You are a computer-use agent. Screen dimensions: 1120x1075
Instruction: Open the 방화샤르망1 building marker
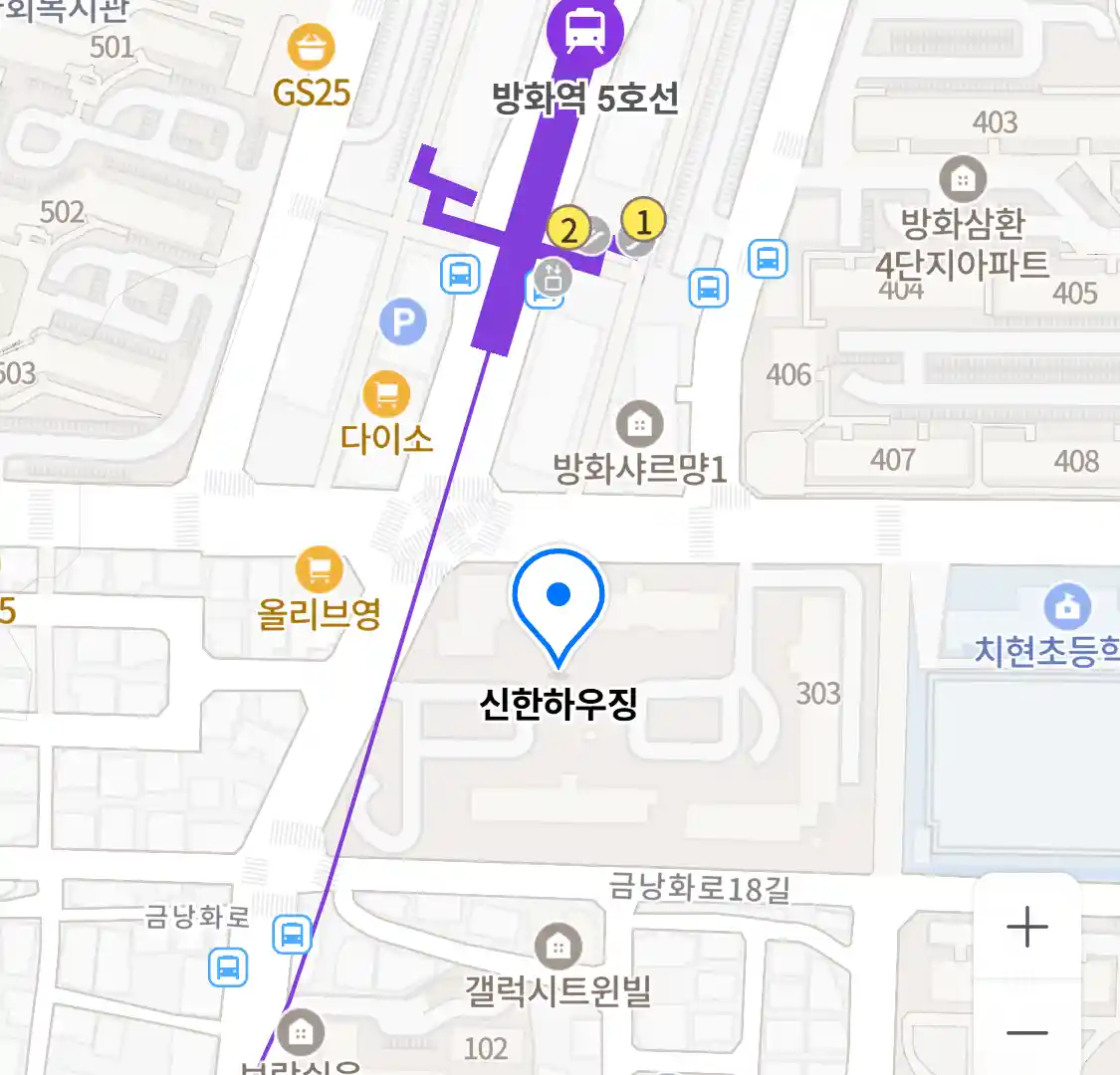point(639,424)
